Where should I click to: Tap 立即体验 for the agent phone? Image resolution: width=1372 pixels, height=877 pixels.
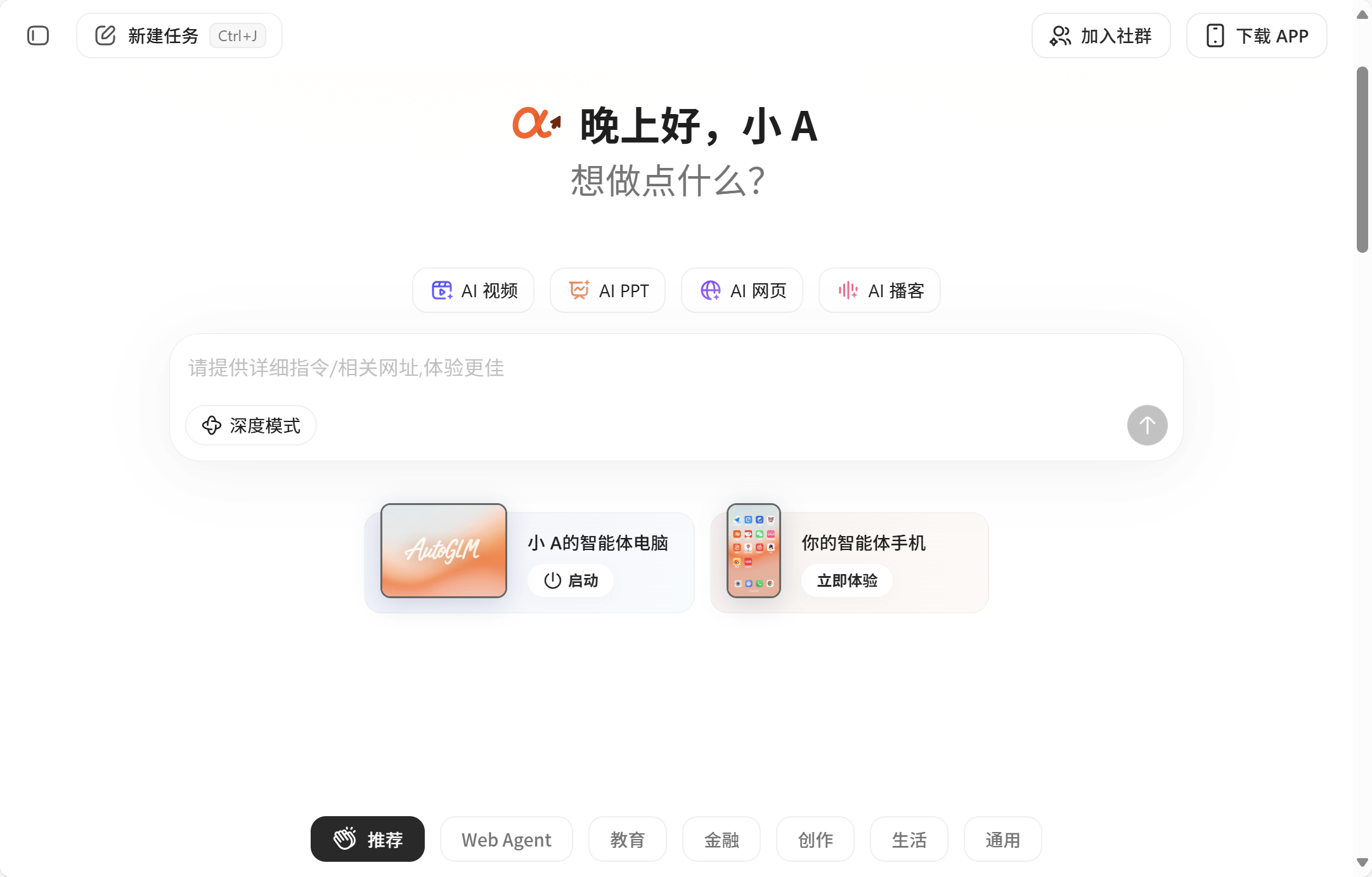846,580
